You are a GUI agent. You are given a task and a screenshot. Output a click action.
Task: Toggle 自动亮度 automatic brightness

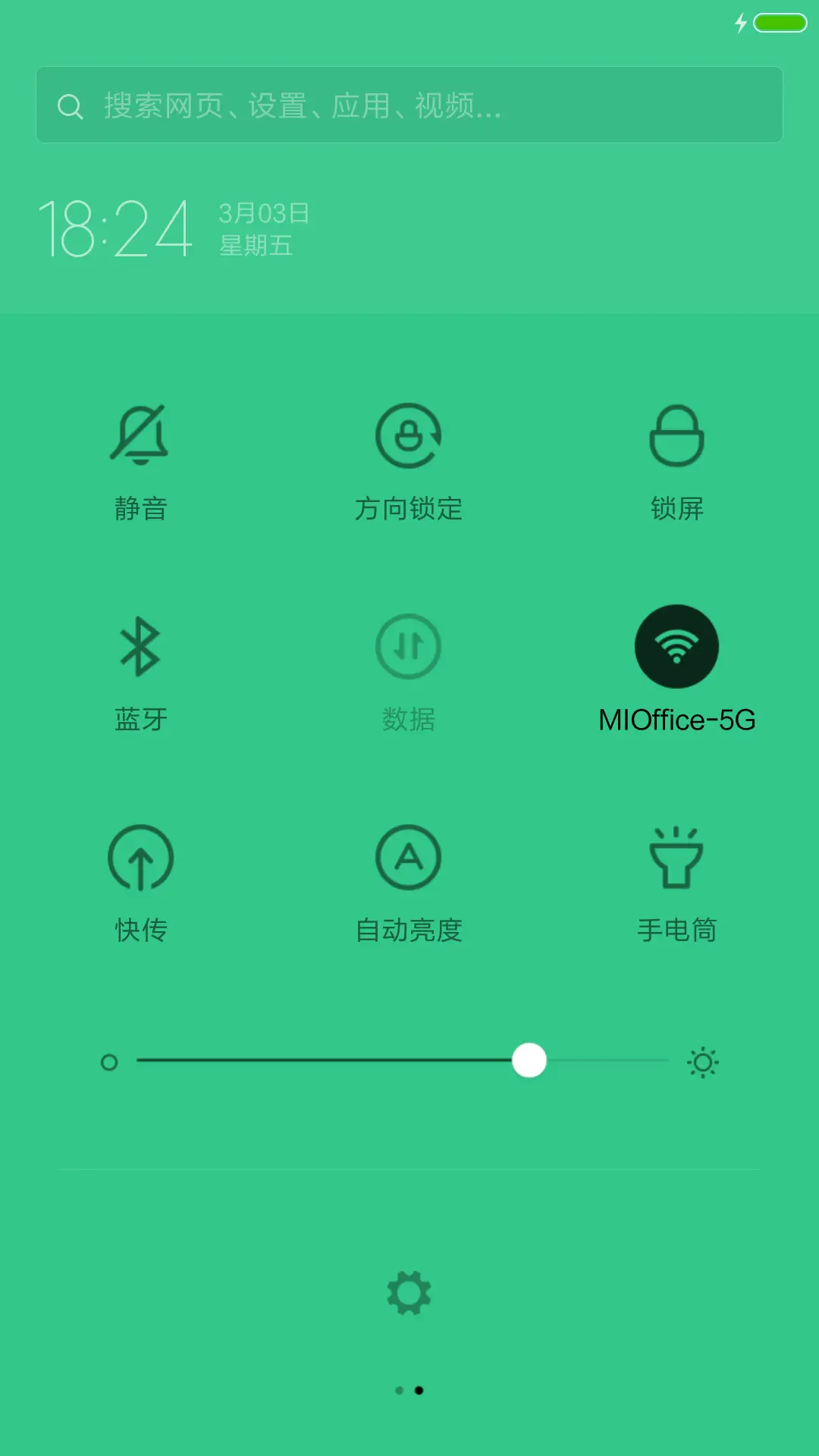pyautogui.click(x=409, y=857)
